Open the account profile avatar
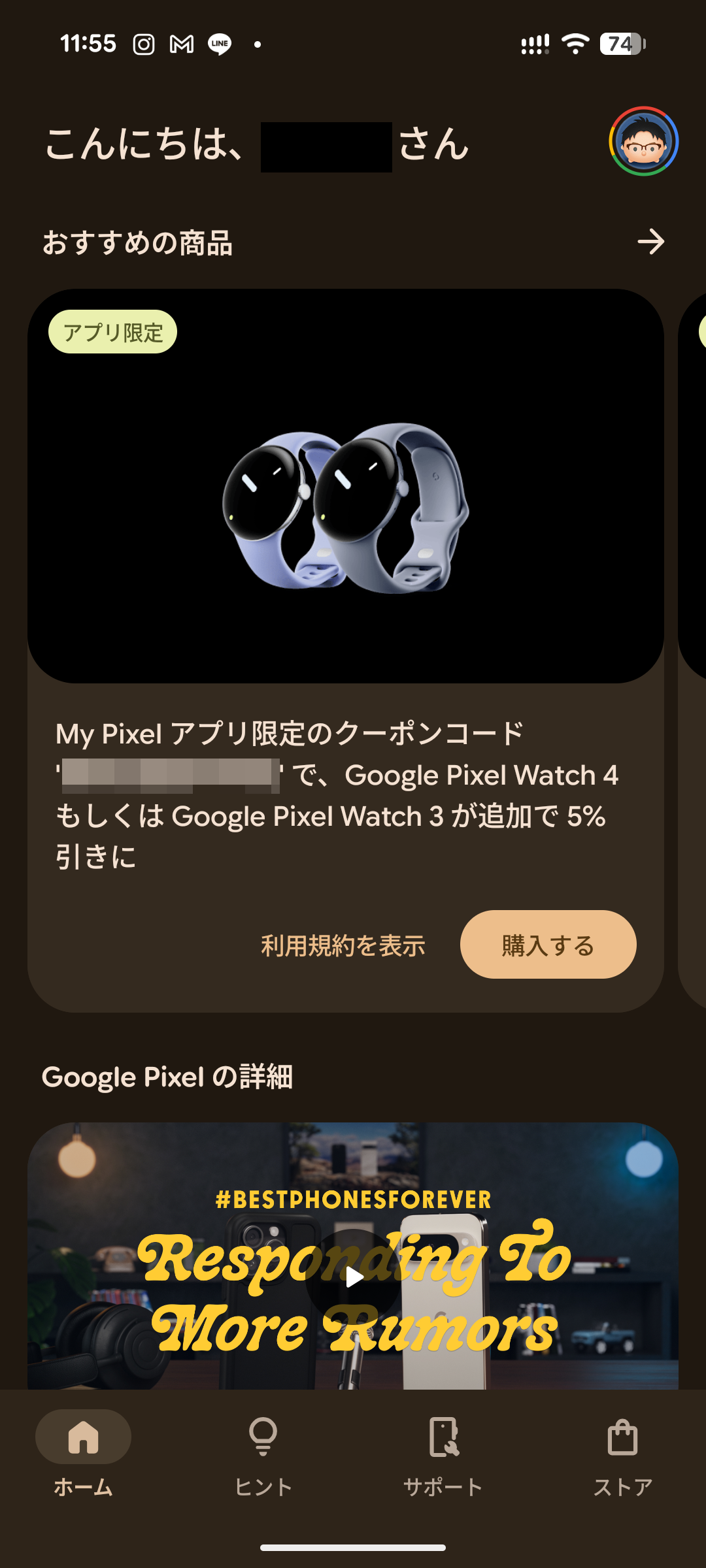The image size is (706, 1568). (643, 142)
